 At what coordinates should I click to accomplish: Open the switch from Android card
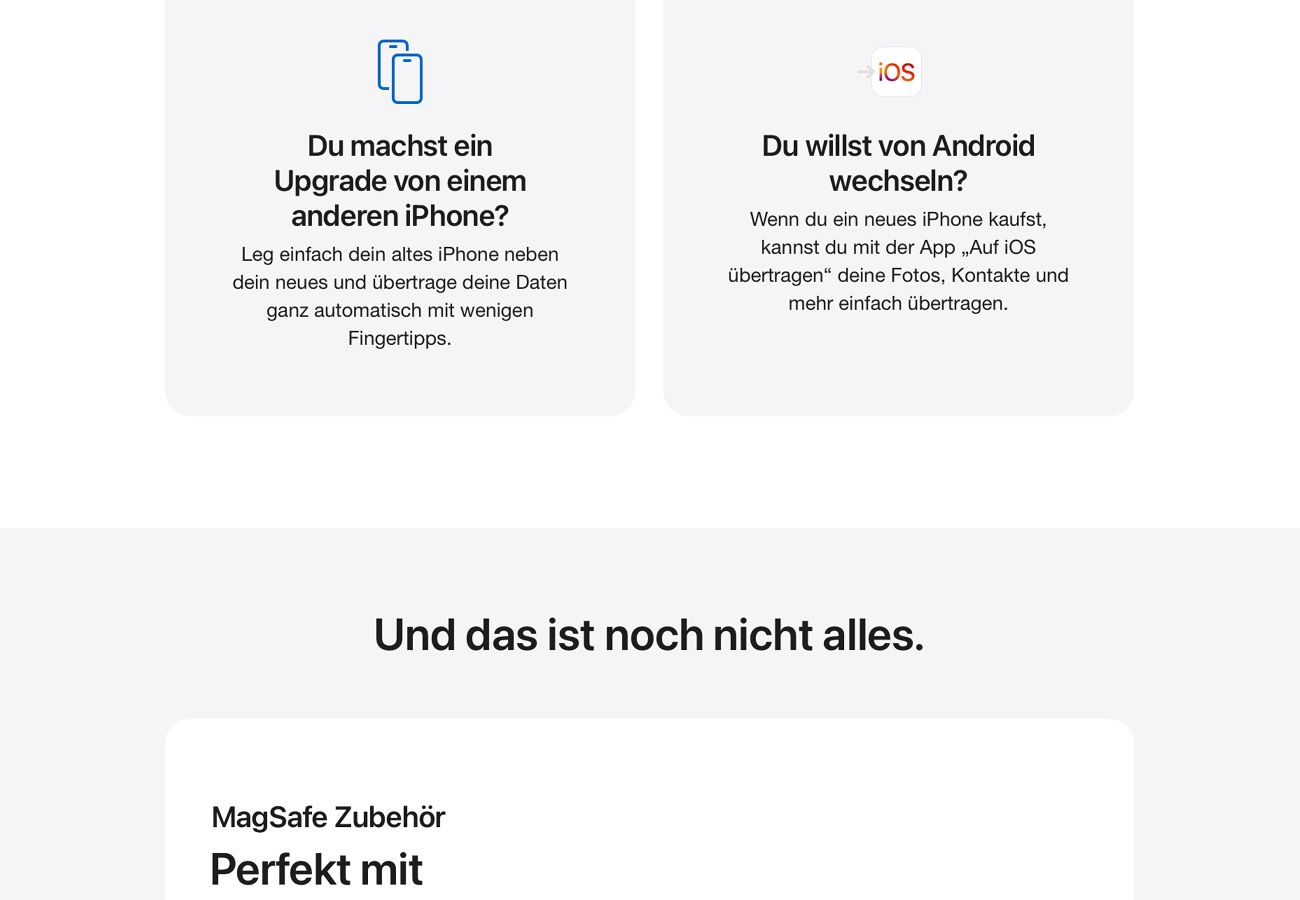(x=898, y=200)
